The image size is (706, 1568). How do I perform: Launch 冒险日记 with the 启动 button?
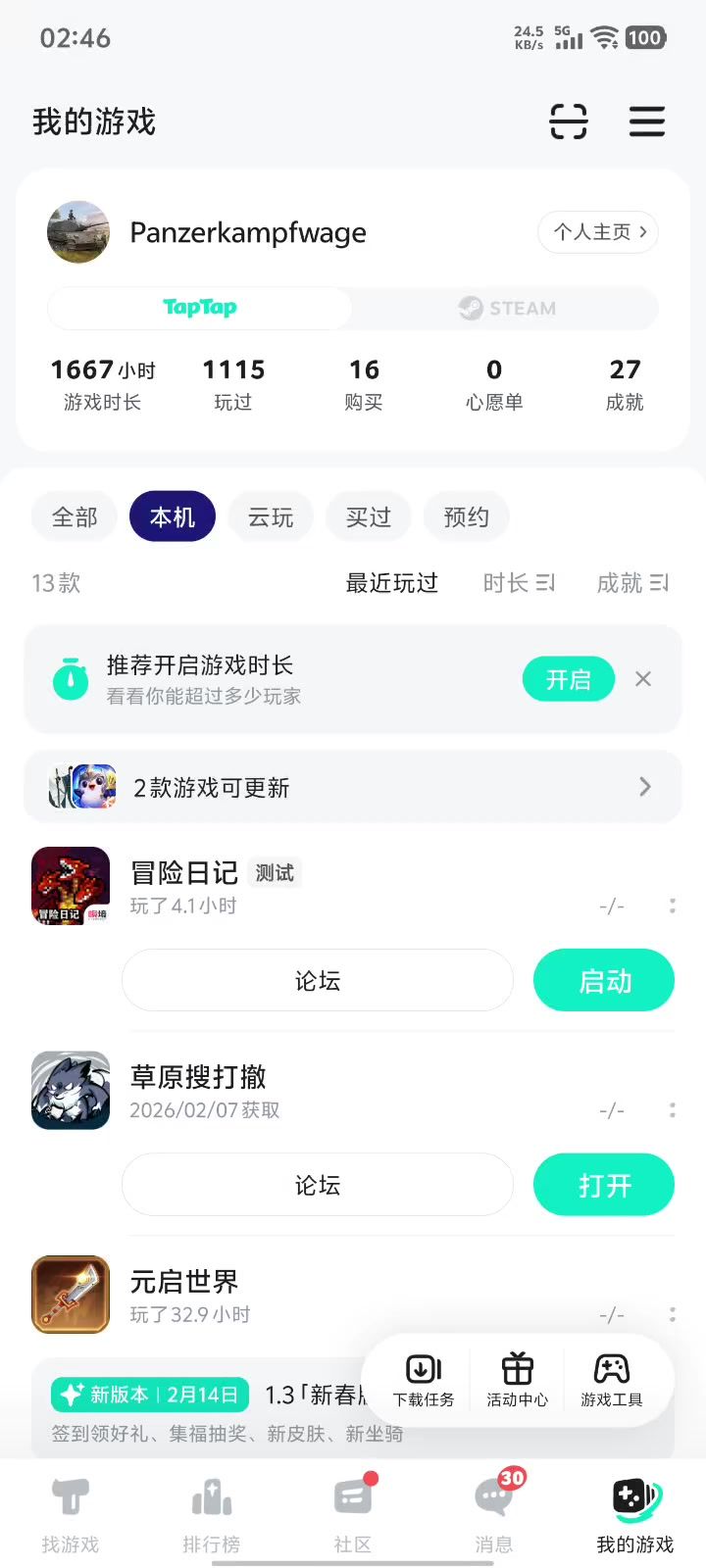pyautogui.click(x=604, y=981)
